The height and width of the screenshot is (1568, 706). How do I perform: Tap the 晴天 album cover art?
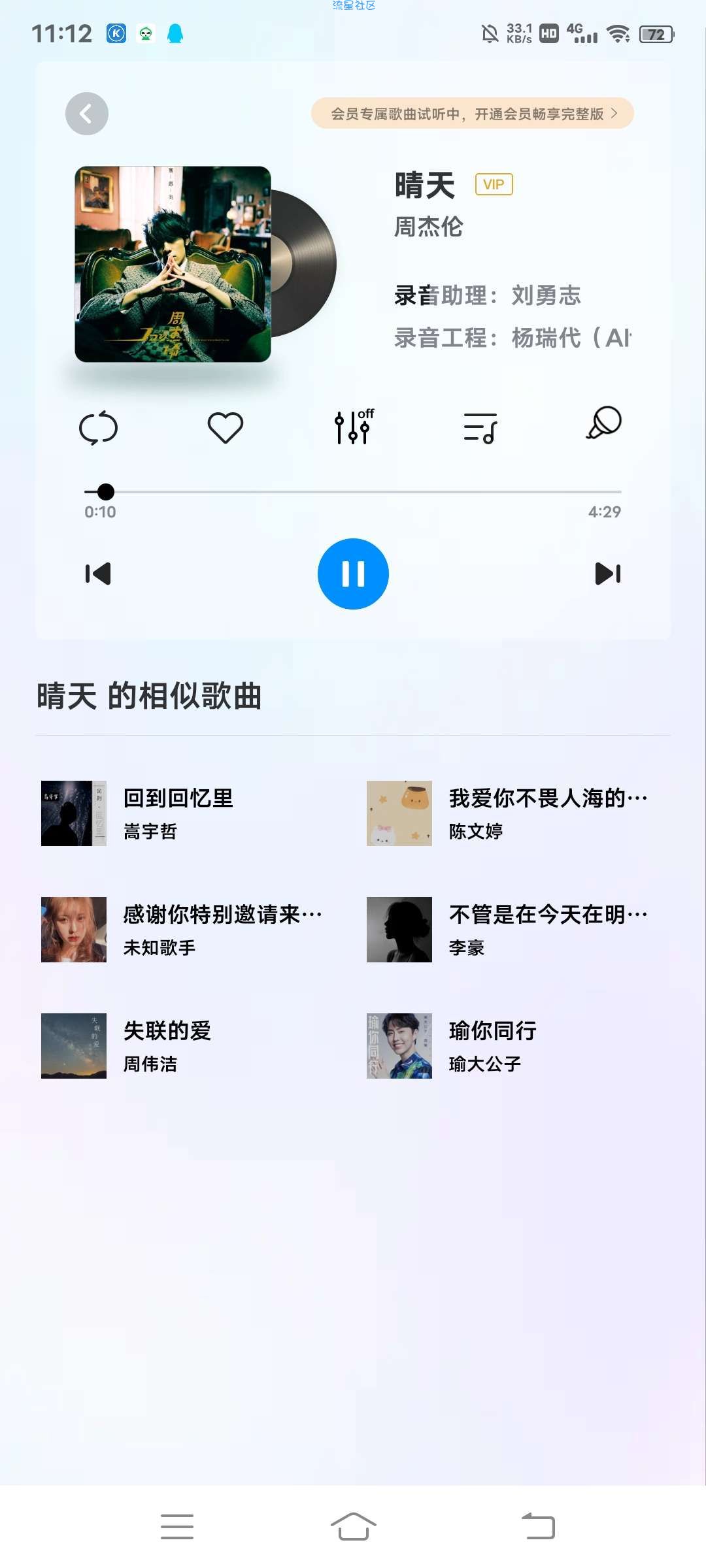coord(173,264)
